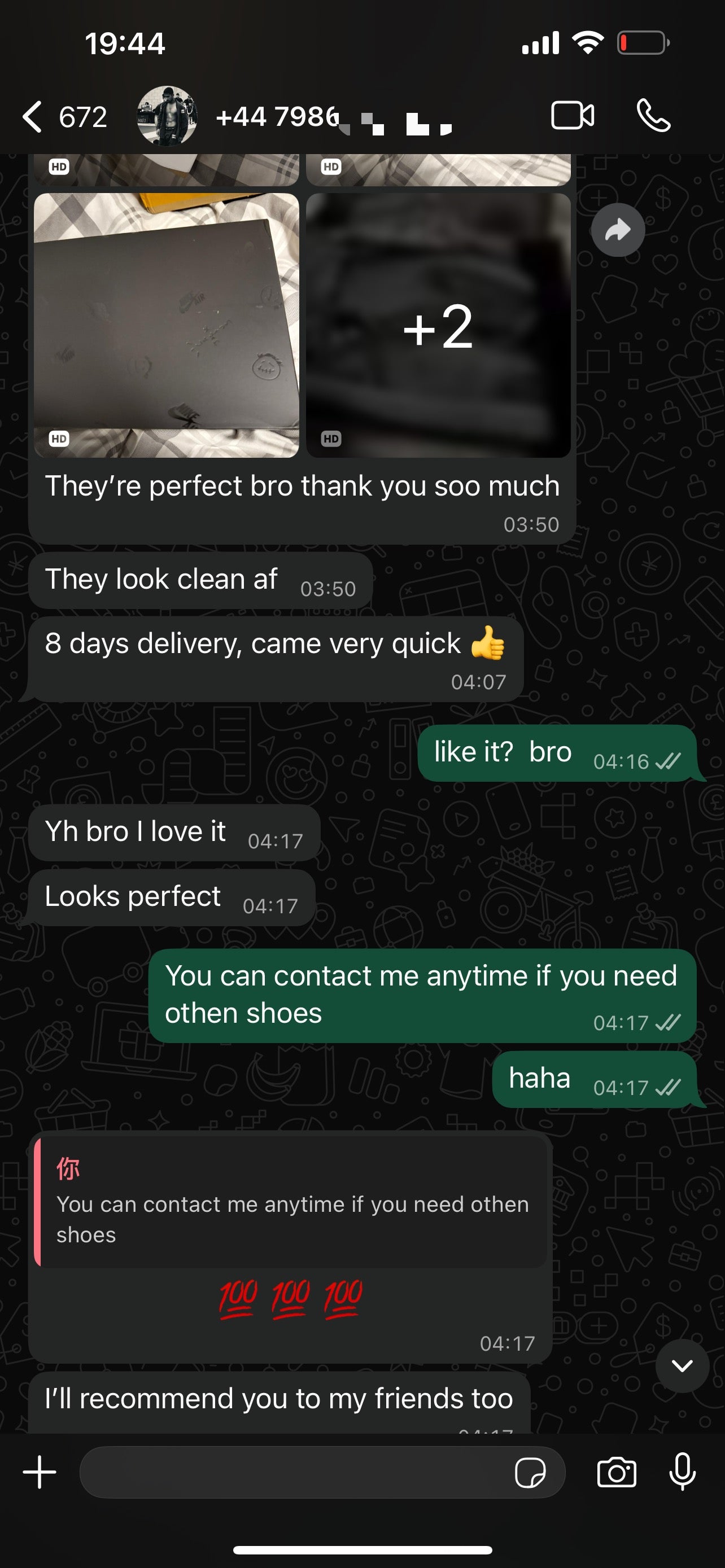Viewport: 725px width, 1568px height.
Task: Jump to the latest messages
Action: [682, 1365]
